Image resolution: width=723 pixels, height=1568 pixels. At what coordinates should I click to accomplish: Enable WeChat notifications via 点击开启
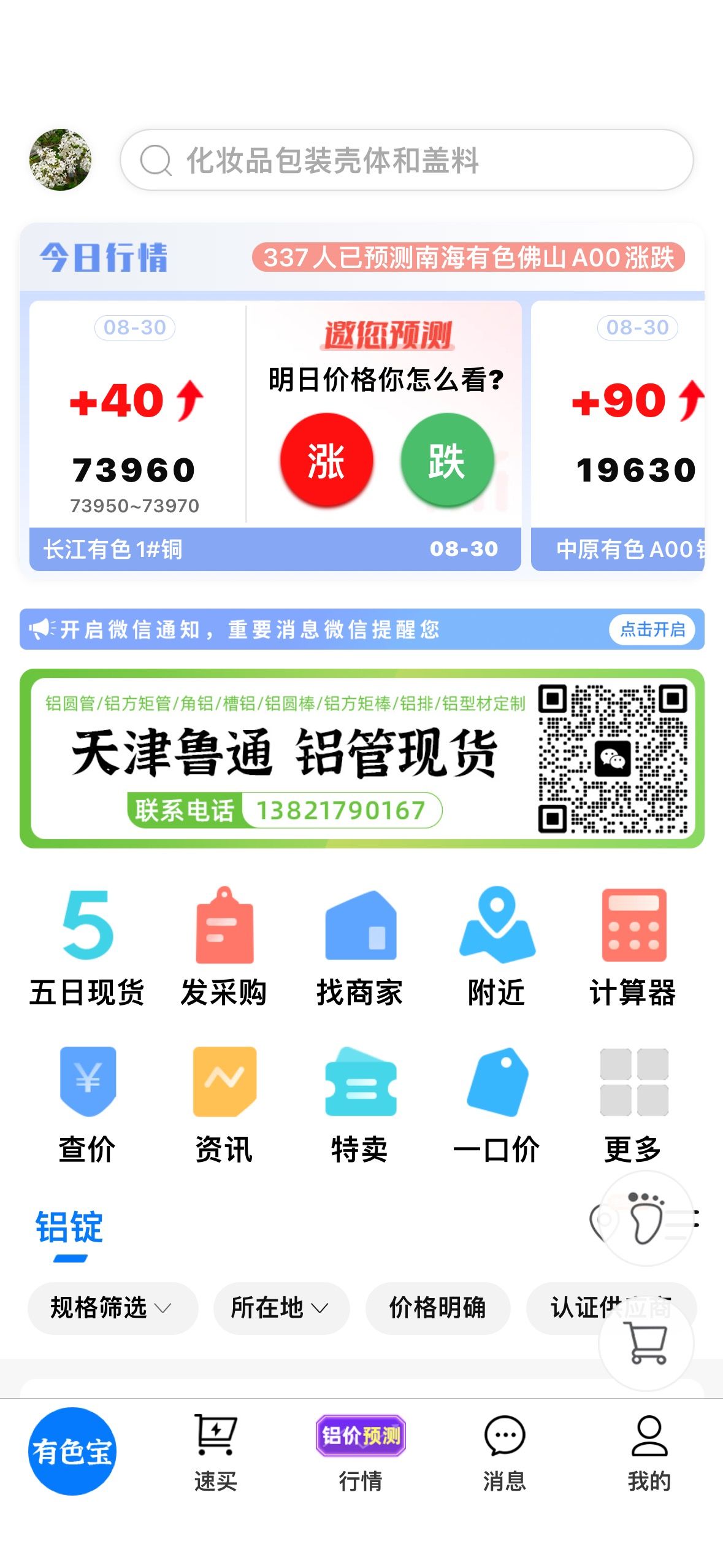pos(652,629)
